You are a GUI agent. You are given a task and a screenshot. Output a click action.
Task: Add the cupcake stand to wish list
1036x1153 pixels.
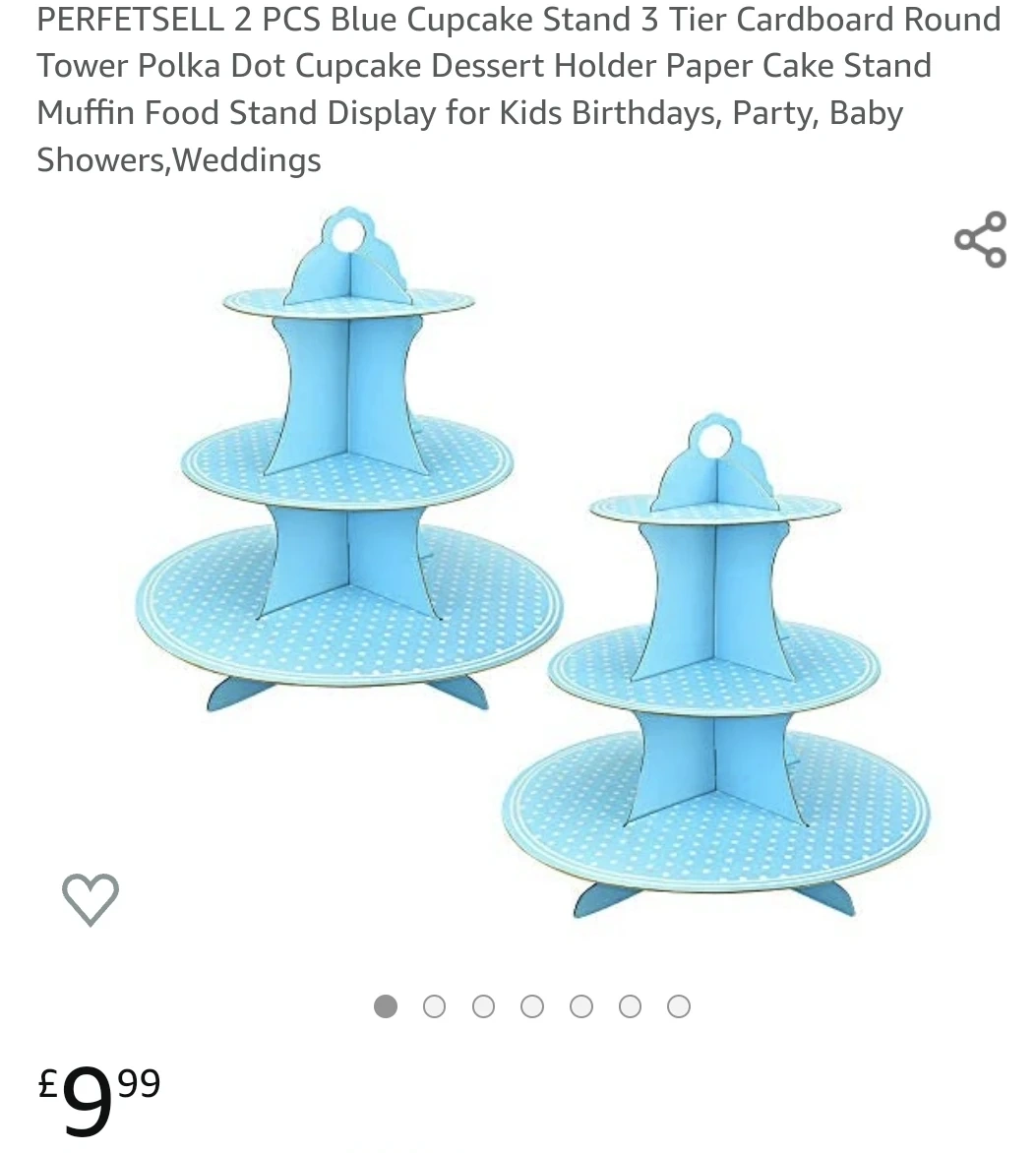point(91,897)
